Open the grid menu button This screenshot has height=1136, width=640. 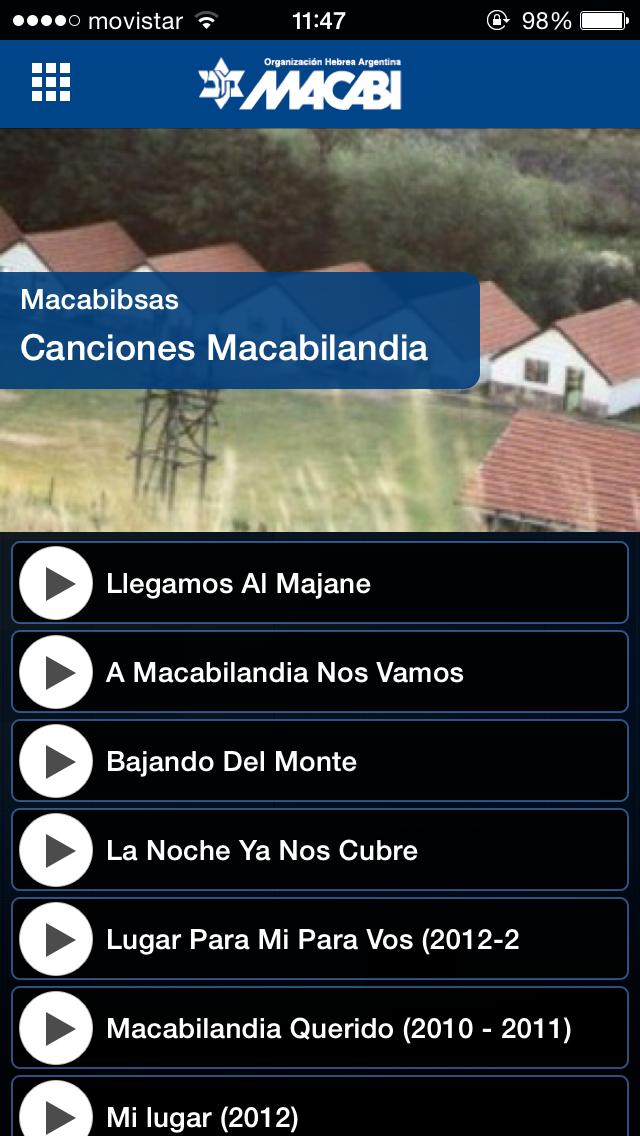coord(51,82)
